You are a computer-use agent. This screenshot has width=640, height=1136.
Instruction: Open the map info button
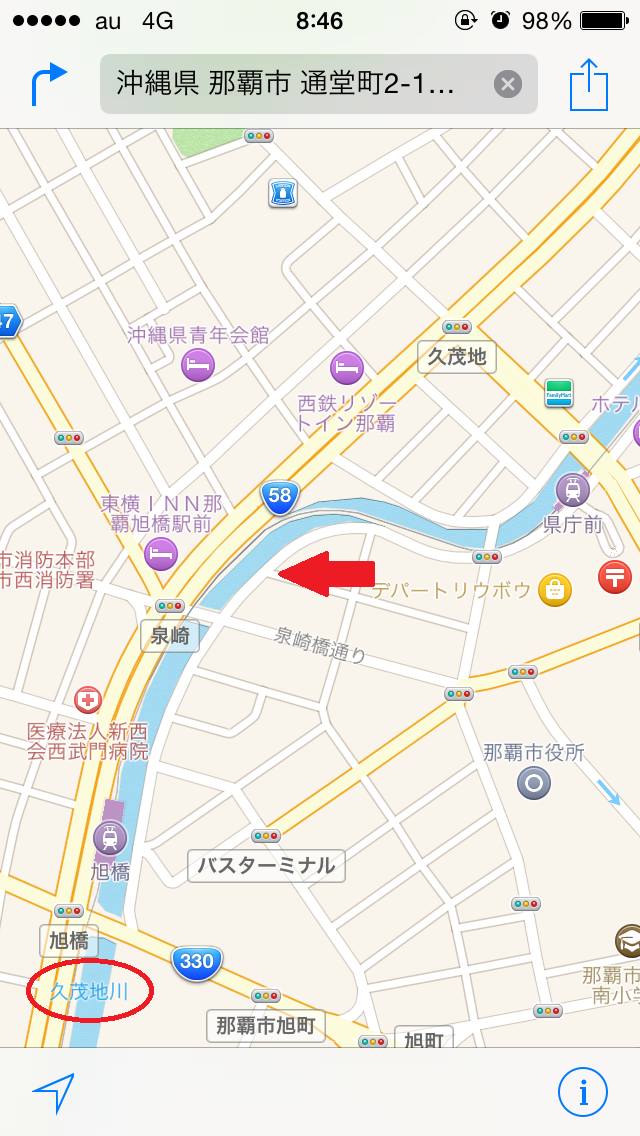click(582, 1091)
